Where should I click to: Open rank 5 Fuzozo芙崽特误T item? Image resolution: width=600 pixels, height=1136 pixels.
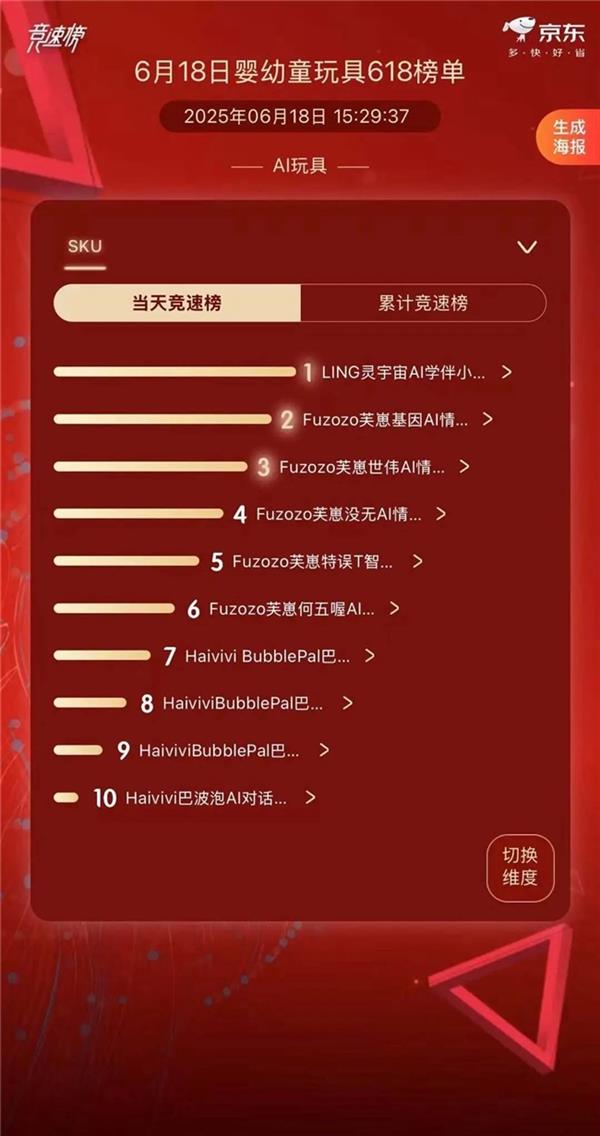pos(314,562)
